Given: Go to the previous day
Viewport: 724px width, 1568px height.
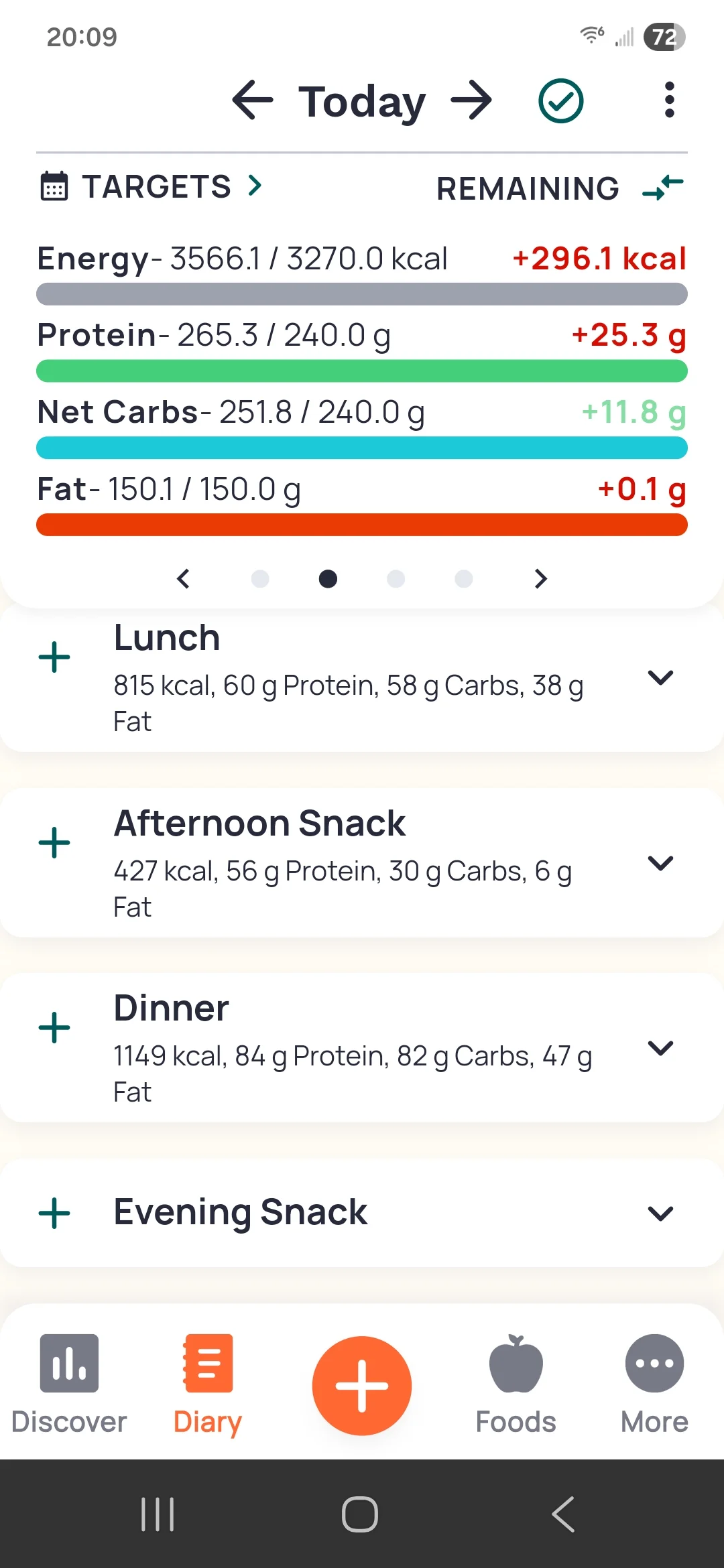Looking at the screenshot, I should pos(253,101).
